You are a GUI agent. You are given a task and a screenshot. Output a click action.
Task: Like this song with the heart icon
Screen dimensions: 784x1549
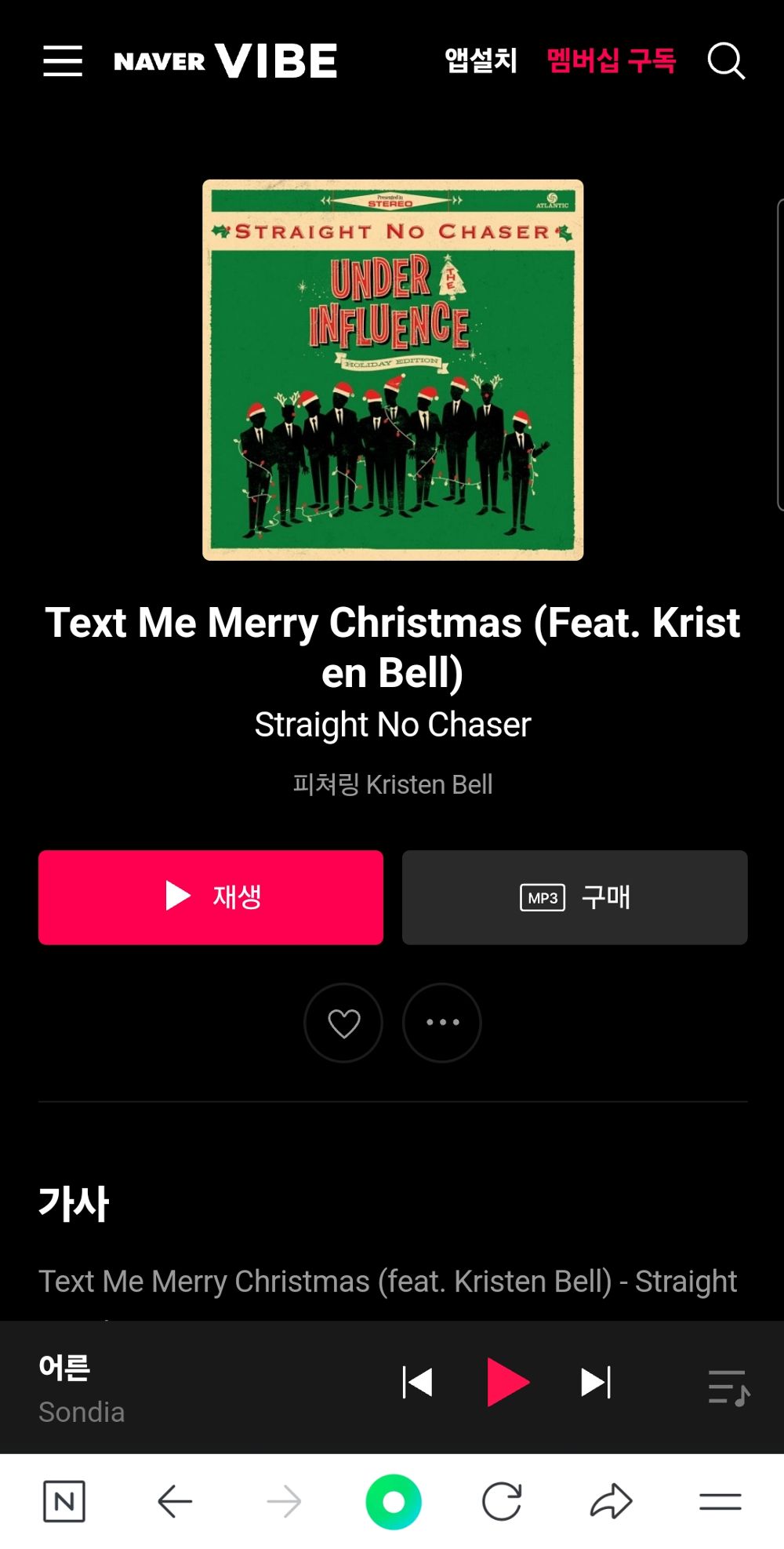pos(343,1023)
